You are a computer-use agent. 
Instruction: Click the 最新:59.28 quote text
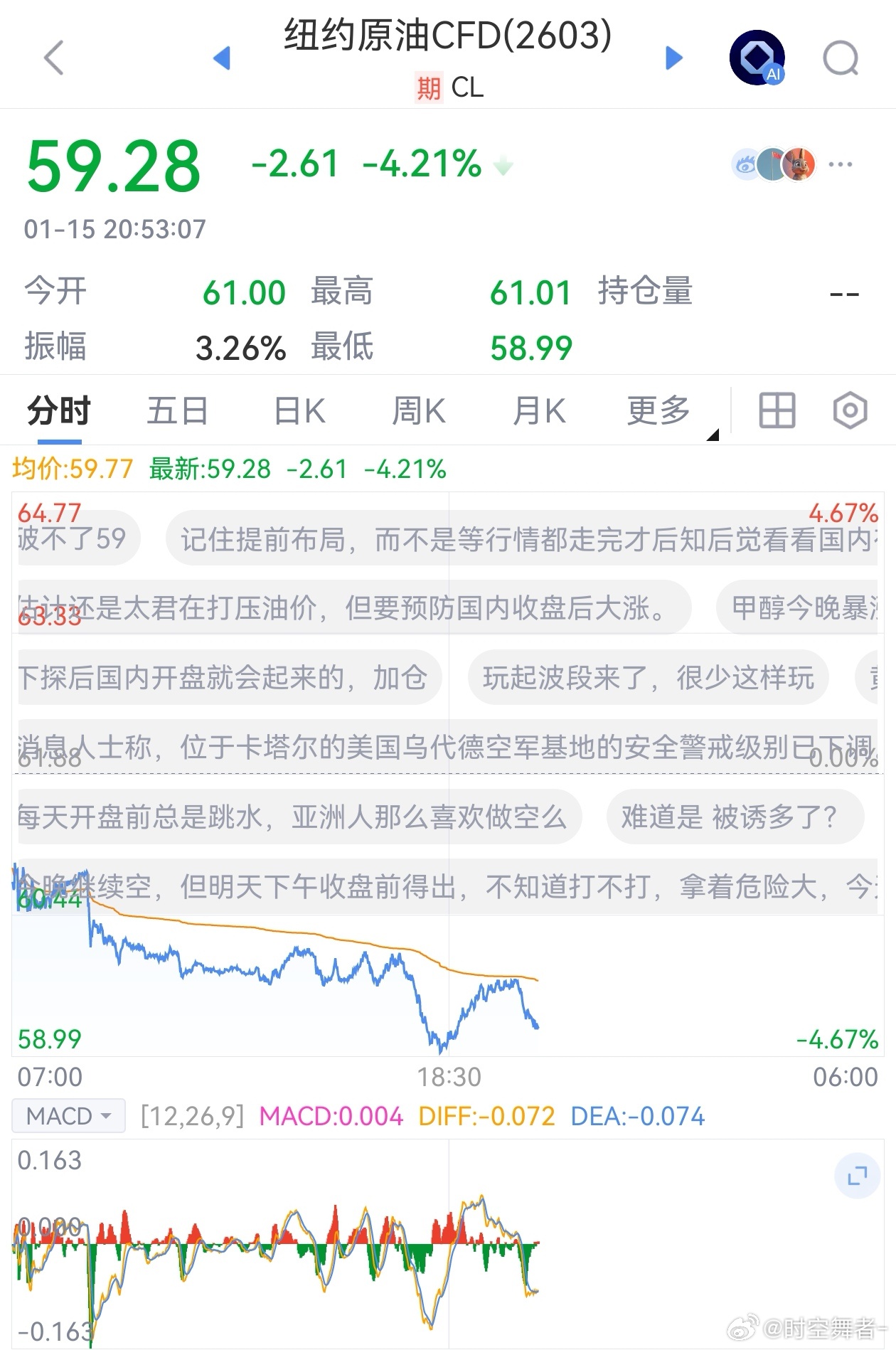208,469
